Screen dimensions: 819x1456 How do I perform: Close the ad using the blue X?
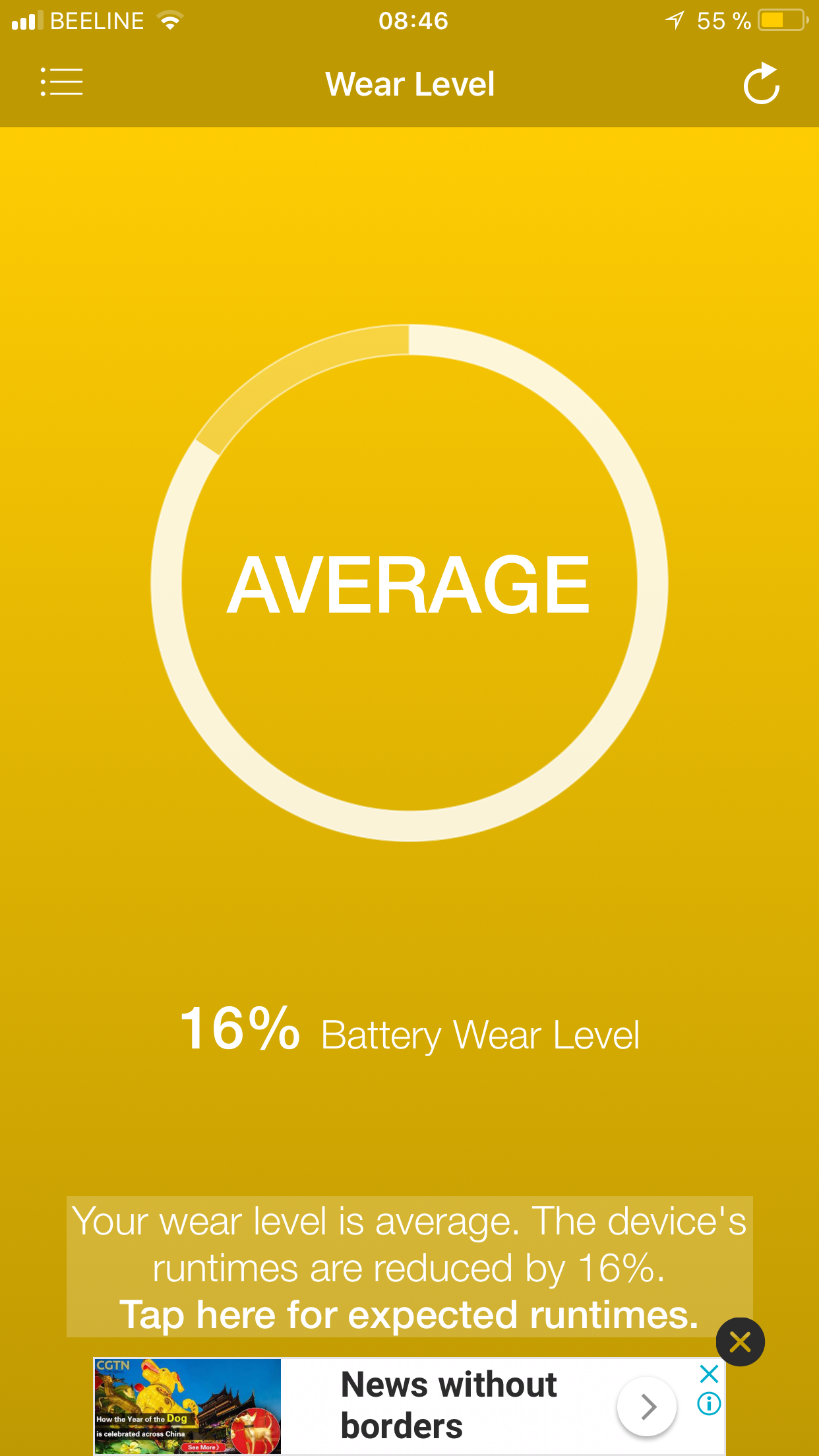(x=709, y=1374)
